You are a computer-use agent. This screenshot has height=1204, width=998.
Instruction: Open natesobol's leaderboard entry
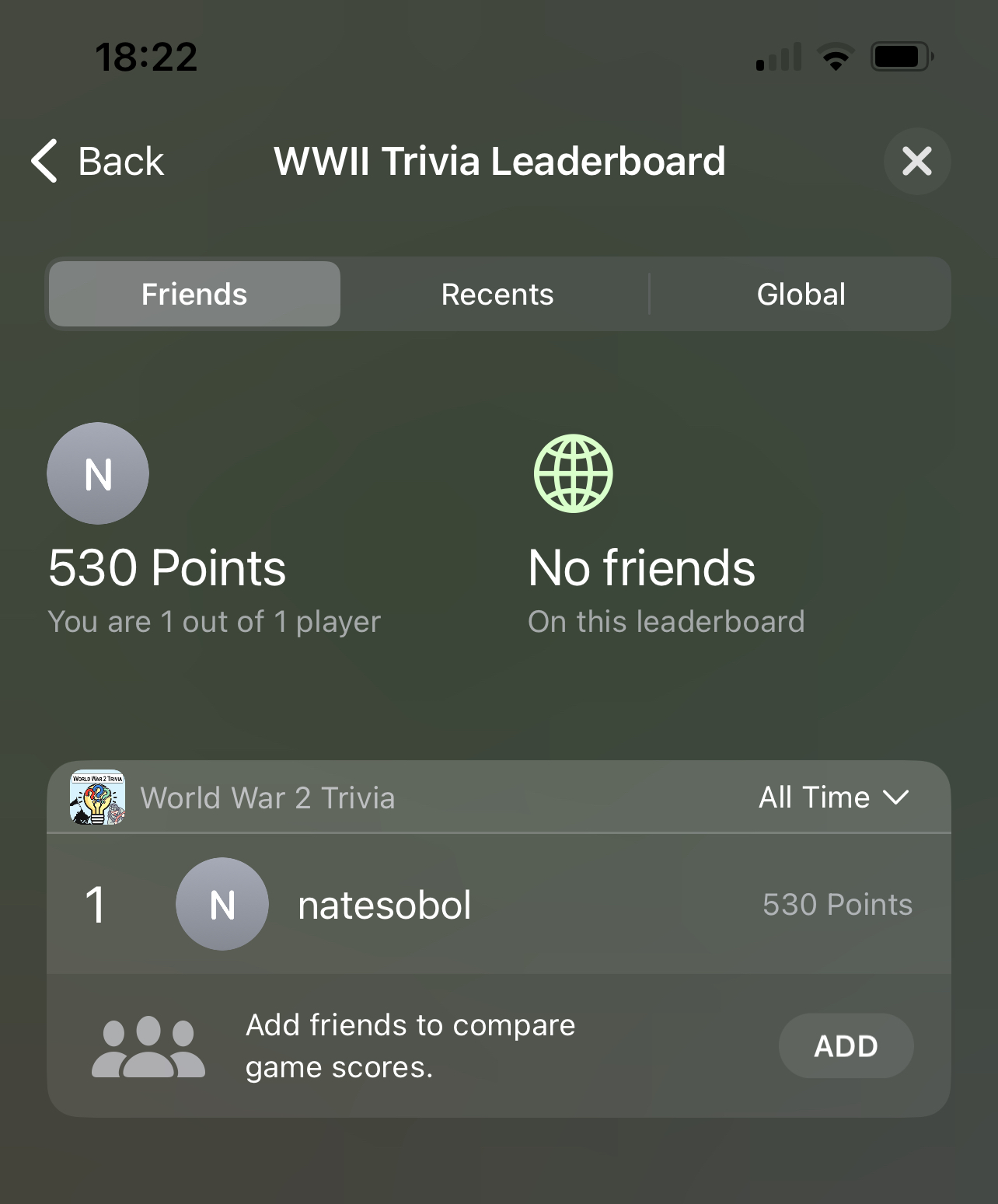pos(497,905)
